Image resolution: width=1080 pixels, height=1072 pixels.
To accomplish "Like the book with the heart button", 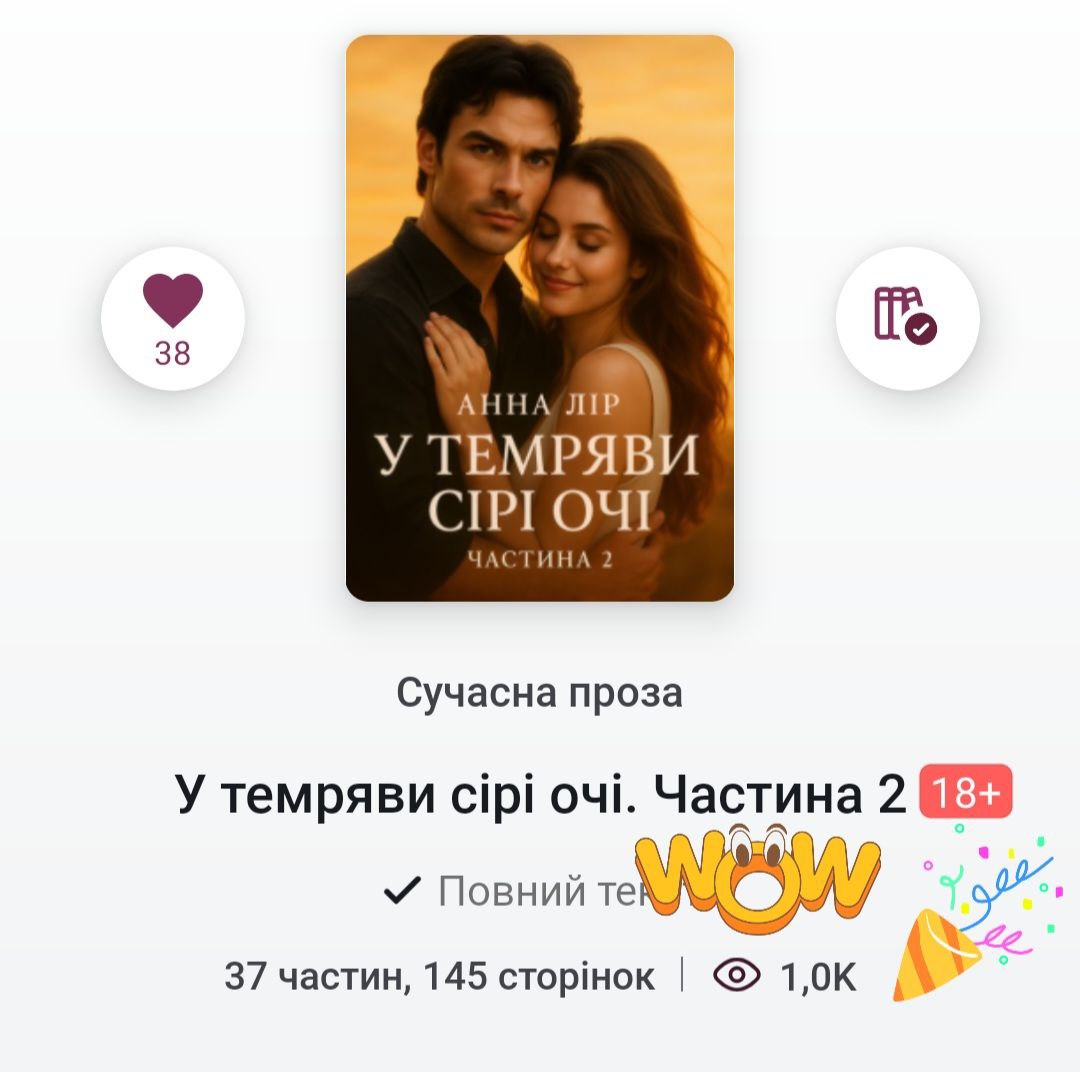I will [x=172, y=318].
